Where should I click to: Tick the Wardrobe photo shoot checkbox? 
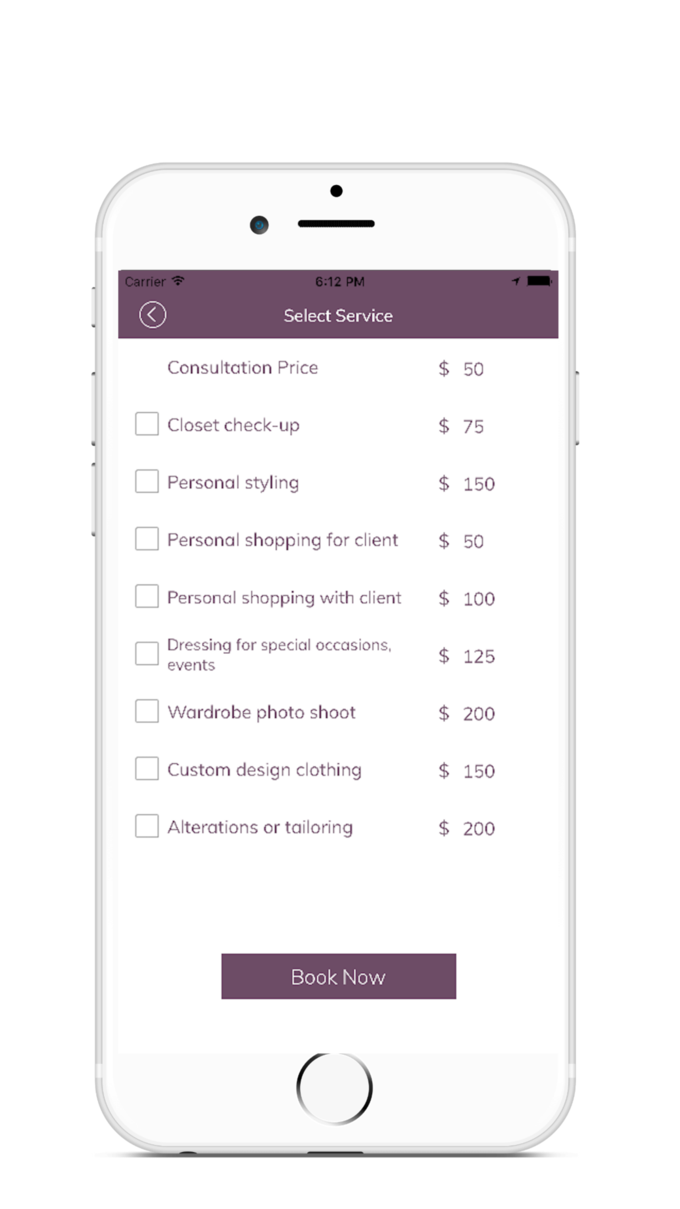tap(147, 711)
